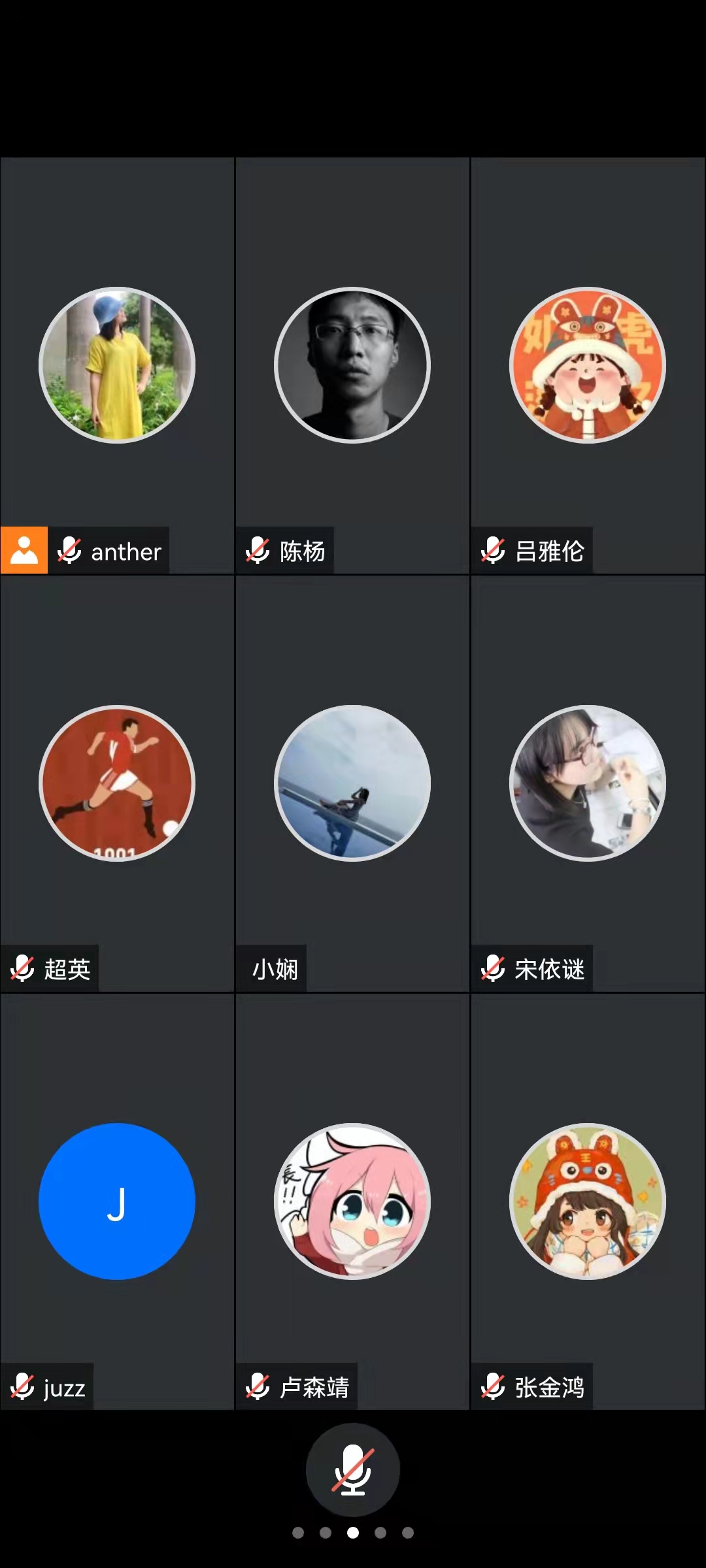Select juzz's participant tile

pyautogui.click(x=117, y=1201)
